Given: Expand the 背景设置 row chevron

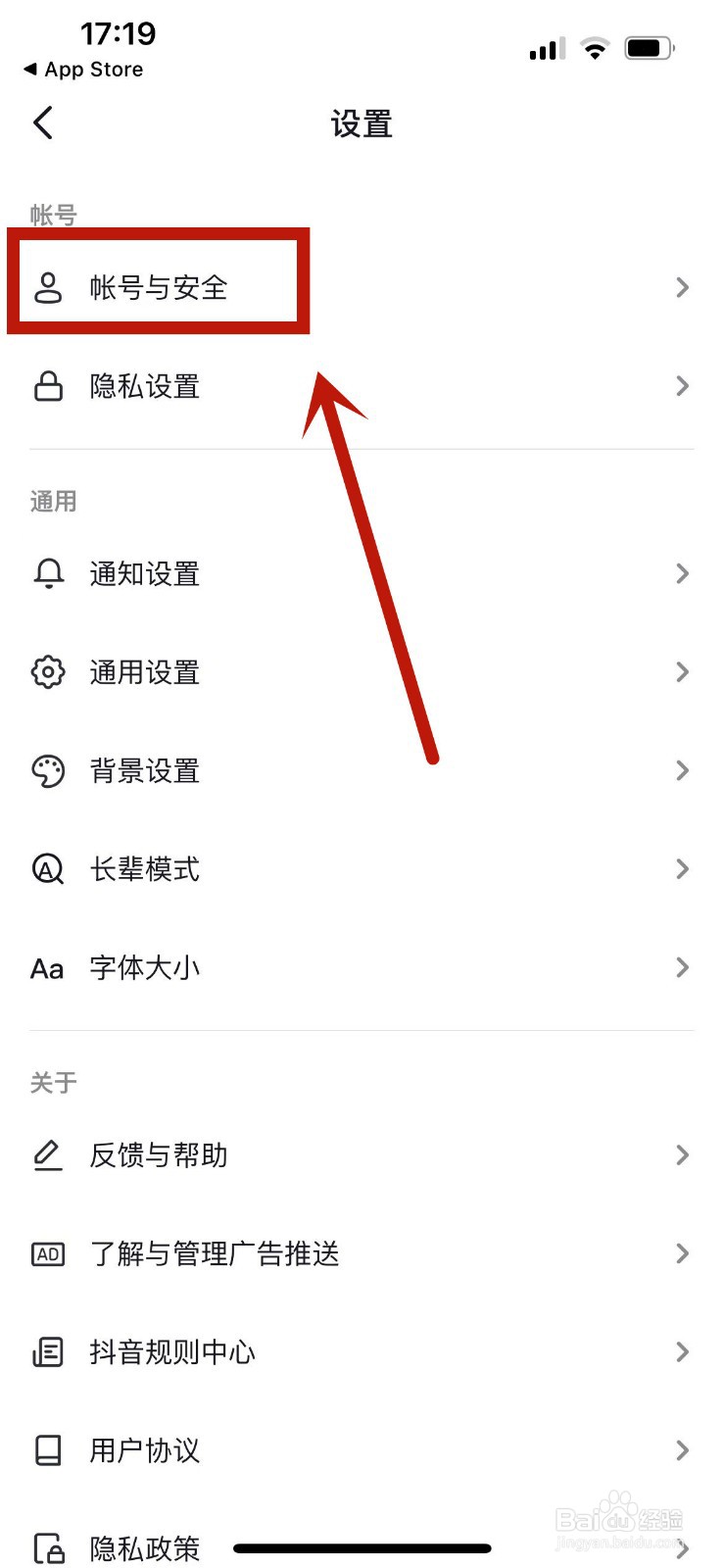Looking at the screenshot, I should pos(682,771).
